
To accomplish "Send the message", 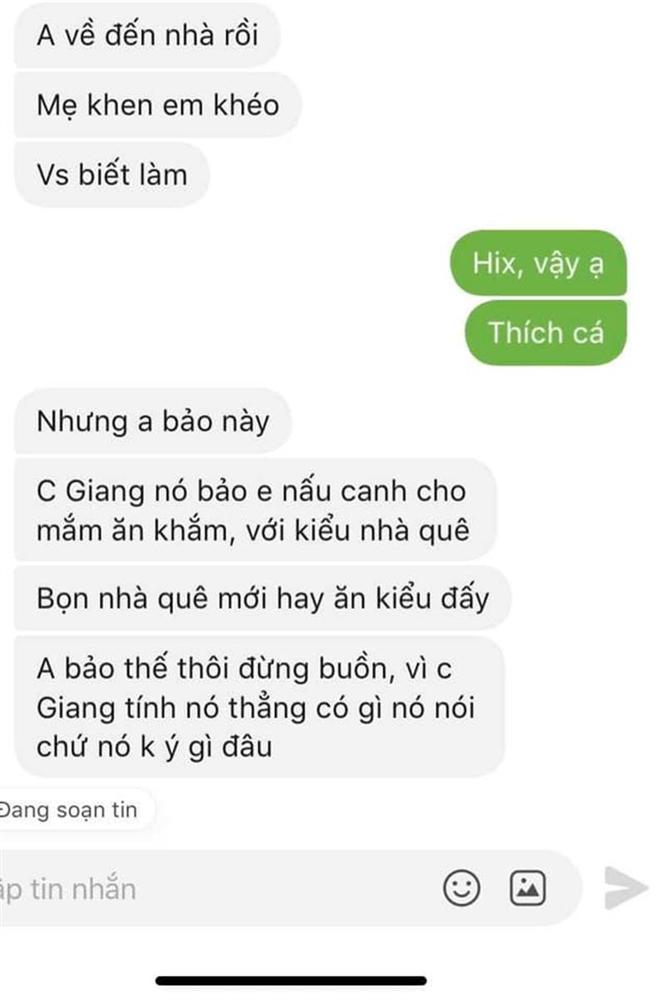I will click(626, 889).
